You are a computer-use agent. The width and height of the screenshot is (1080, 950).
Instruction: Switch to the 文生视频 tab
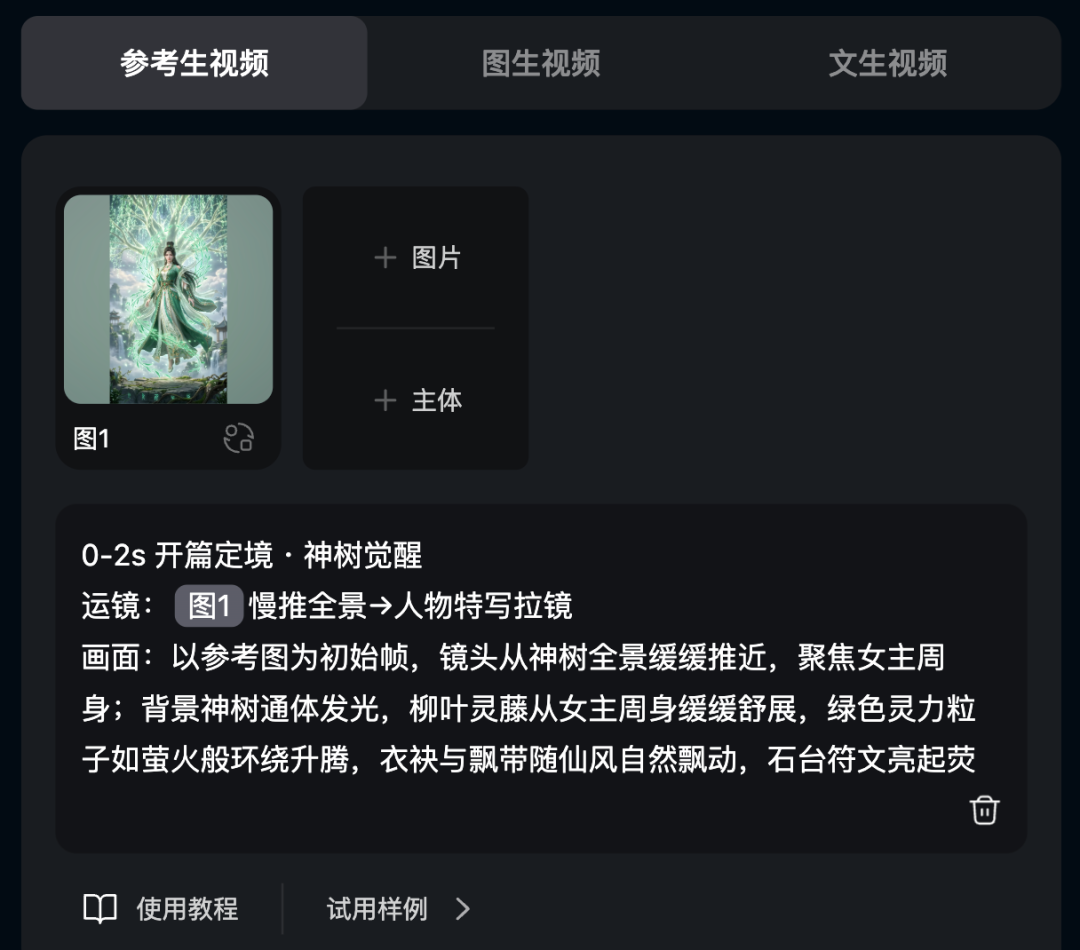coord(887,63)
